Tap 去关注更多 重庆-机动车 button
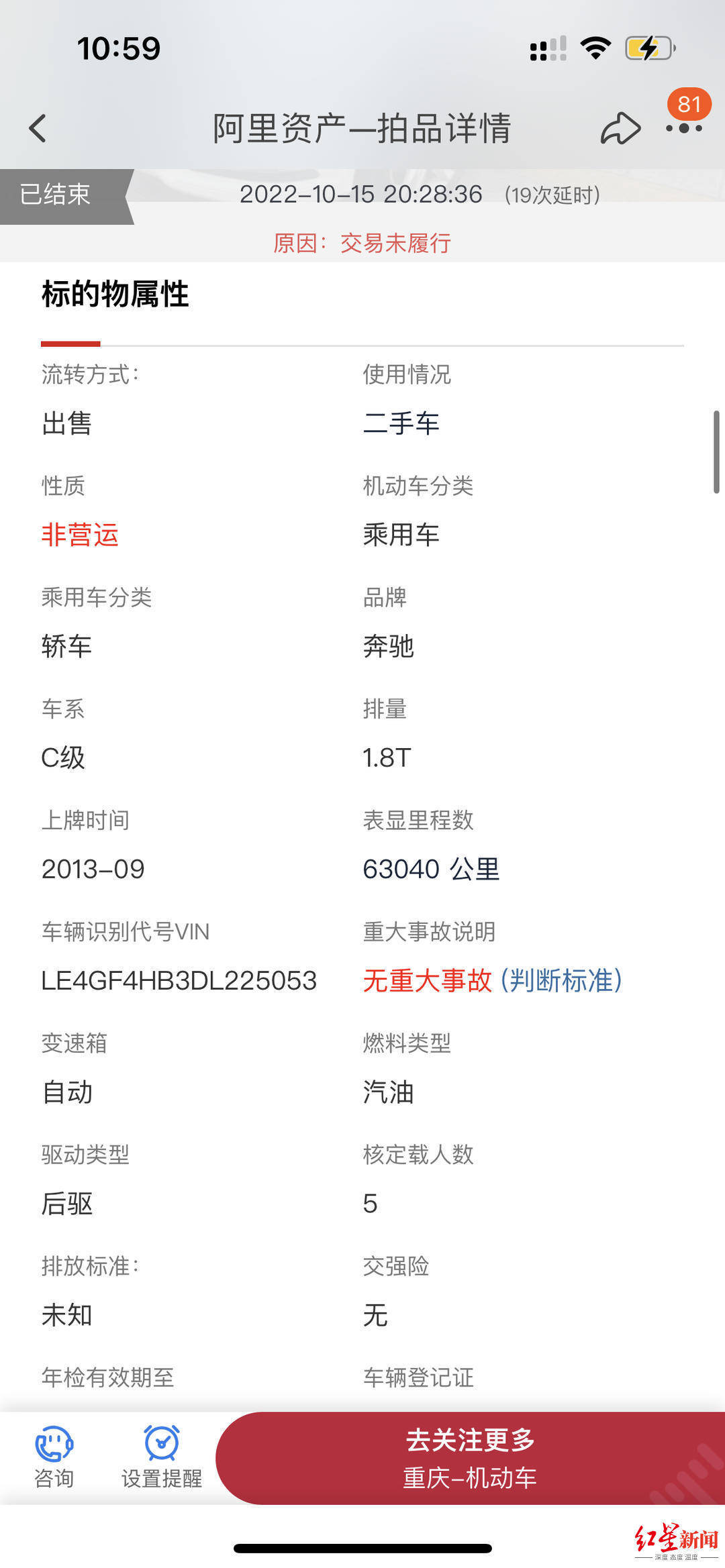This screenshot has width=725, height=1568. pos(470,1458)
